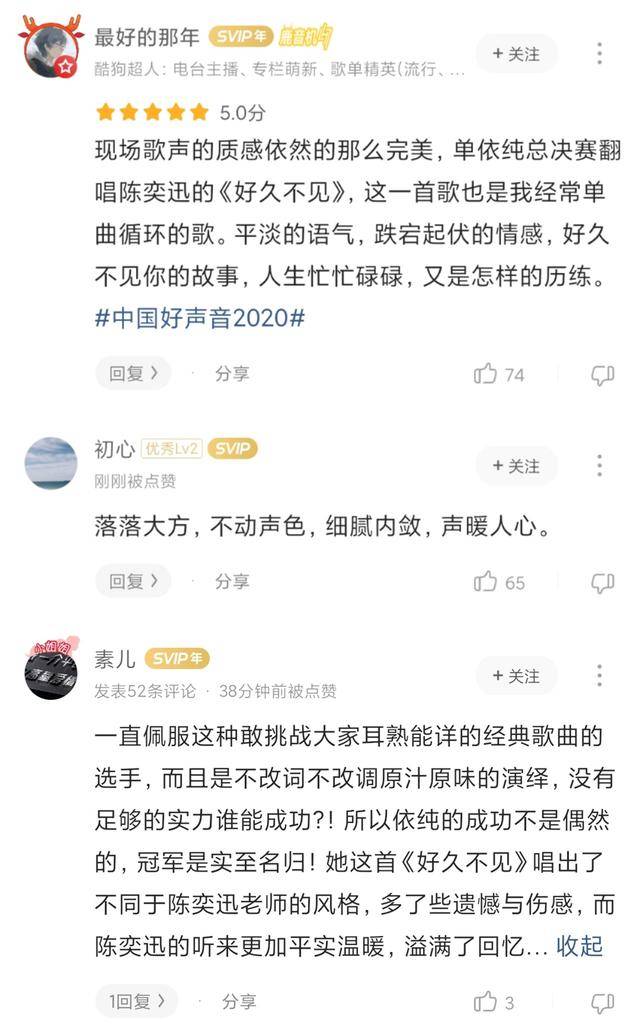
Task: View the 1 reply under 素儿's comment
Action: pos(137,1001)
